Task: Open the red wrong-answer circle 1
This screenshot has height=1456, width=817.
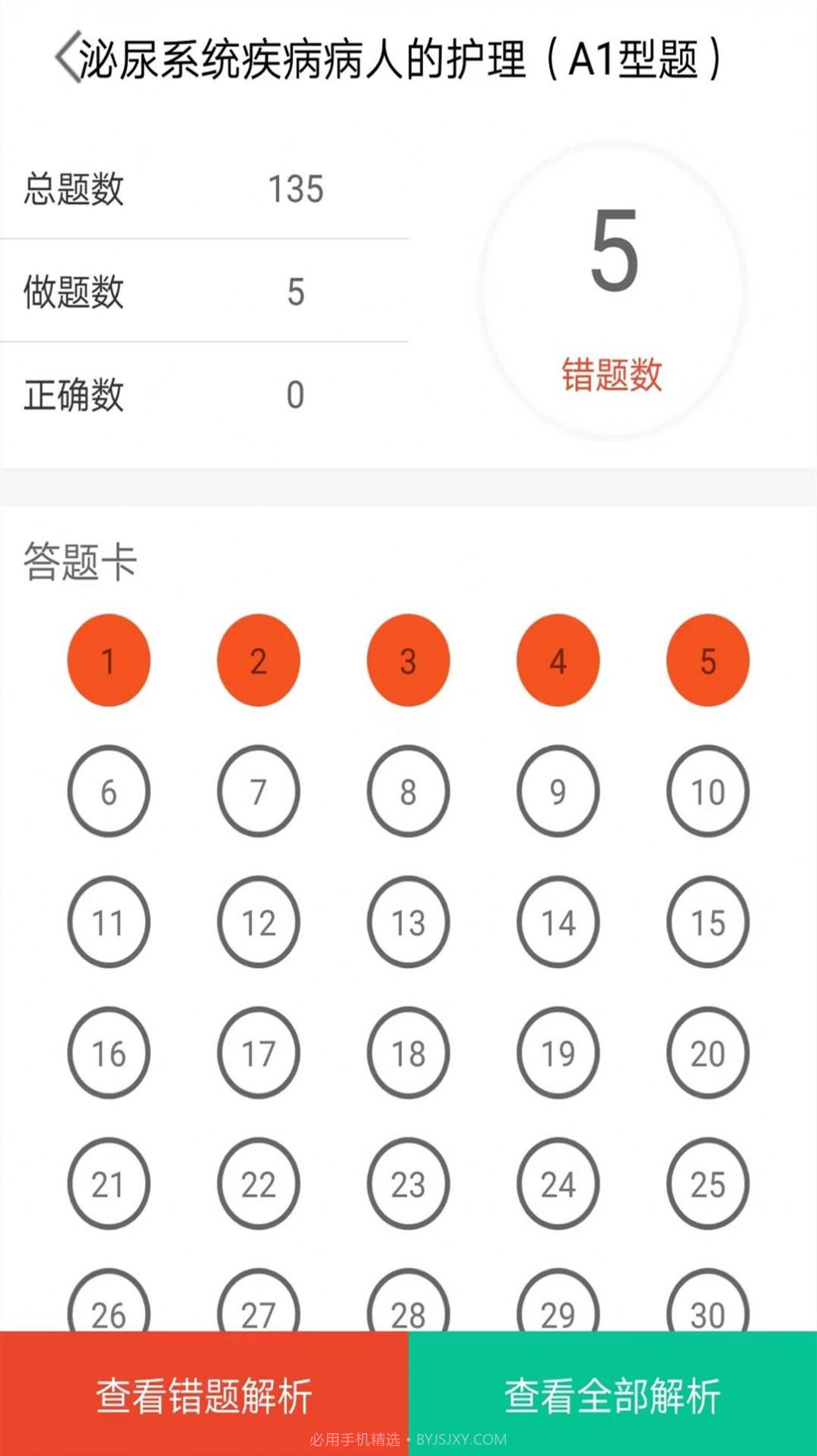Action: (108, 660)
